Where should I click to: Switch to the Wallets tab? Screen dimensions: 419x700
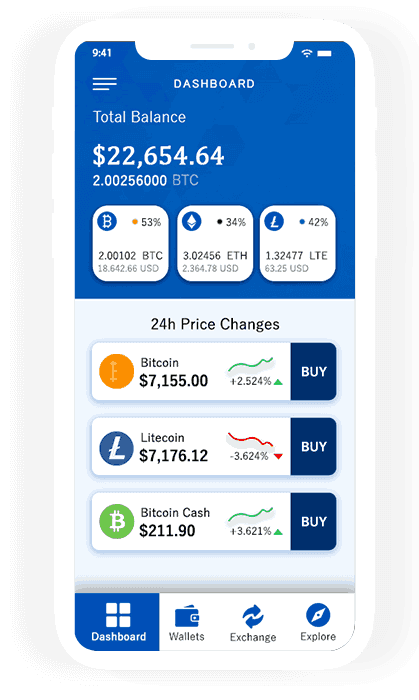pyautogui.click(x=187, y=621)
